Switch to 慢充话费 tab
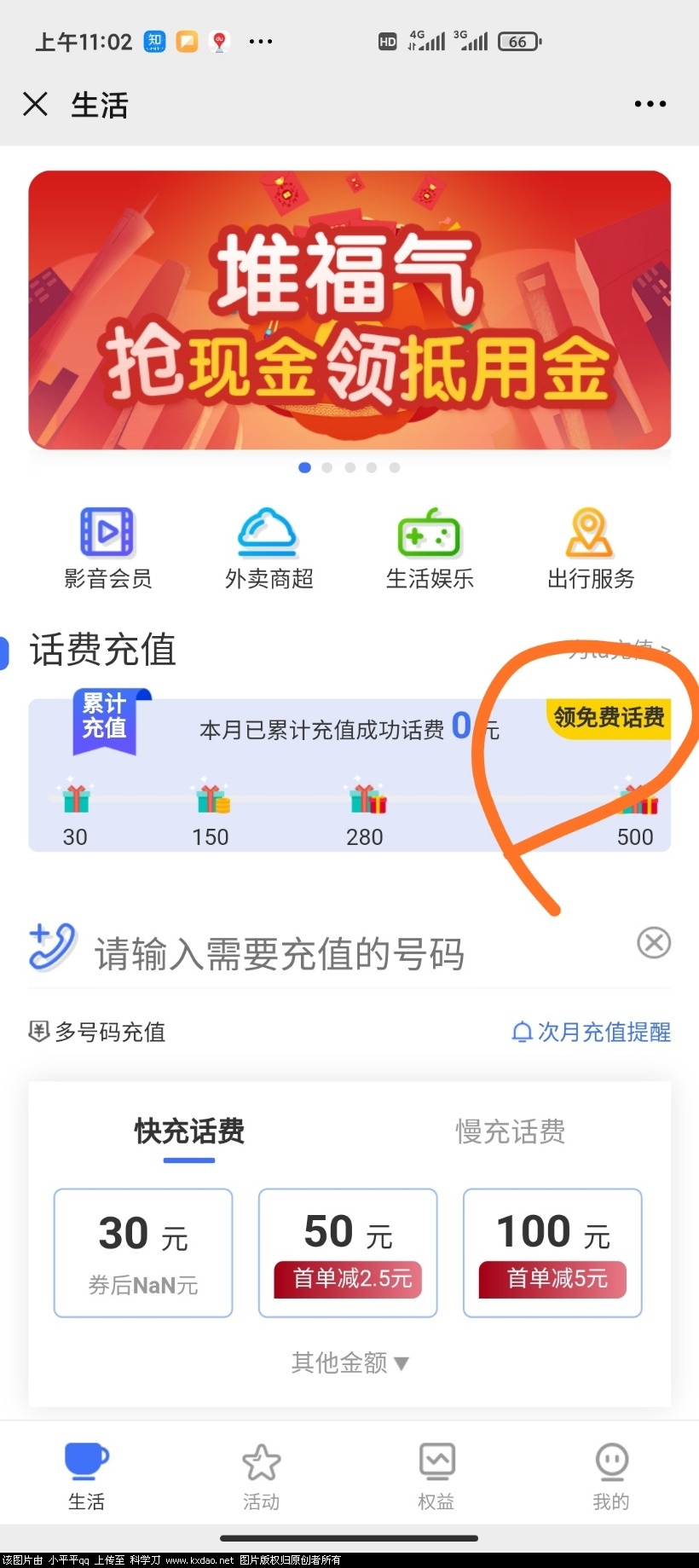The height and width of the screenshot is (1568, 699). (x=510, y=1131)
